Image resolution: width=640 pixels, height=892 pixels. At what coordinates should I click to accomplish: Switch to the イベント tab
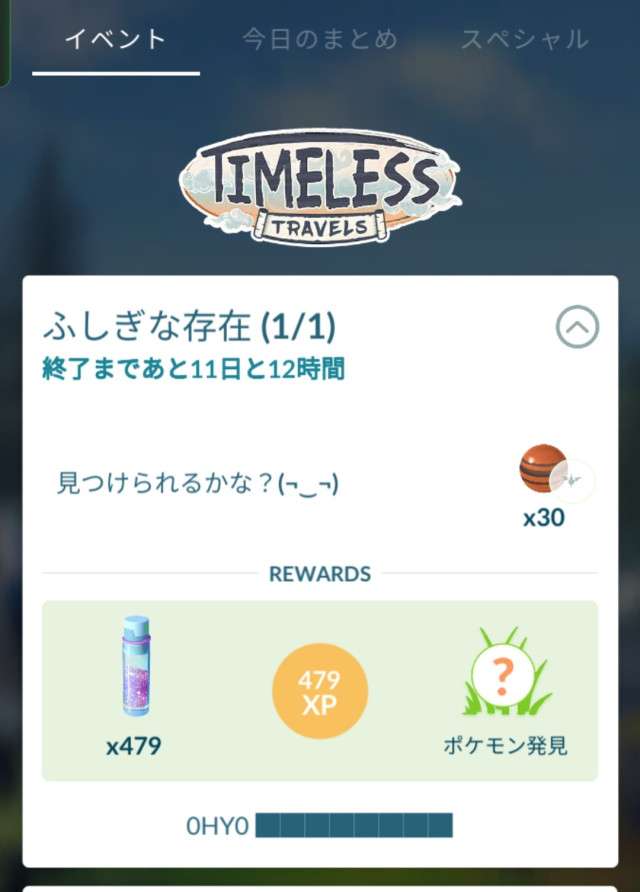[115, 41]
